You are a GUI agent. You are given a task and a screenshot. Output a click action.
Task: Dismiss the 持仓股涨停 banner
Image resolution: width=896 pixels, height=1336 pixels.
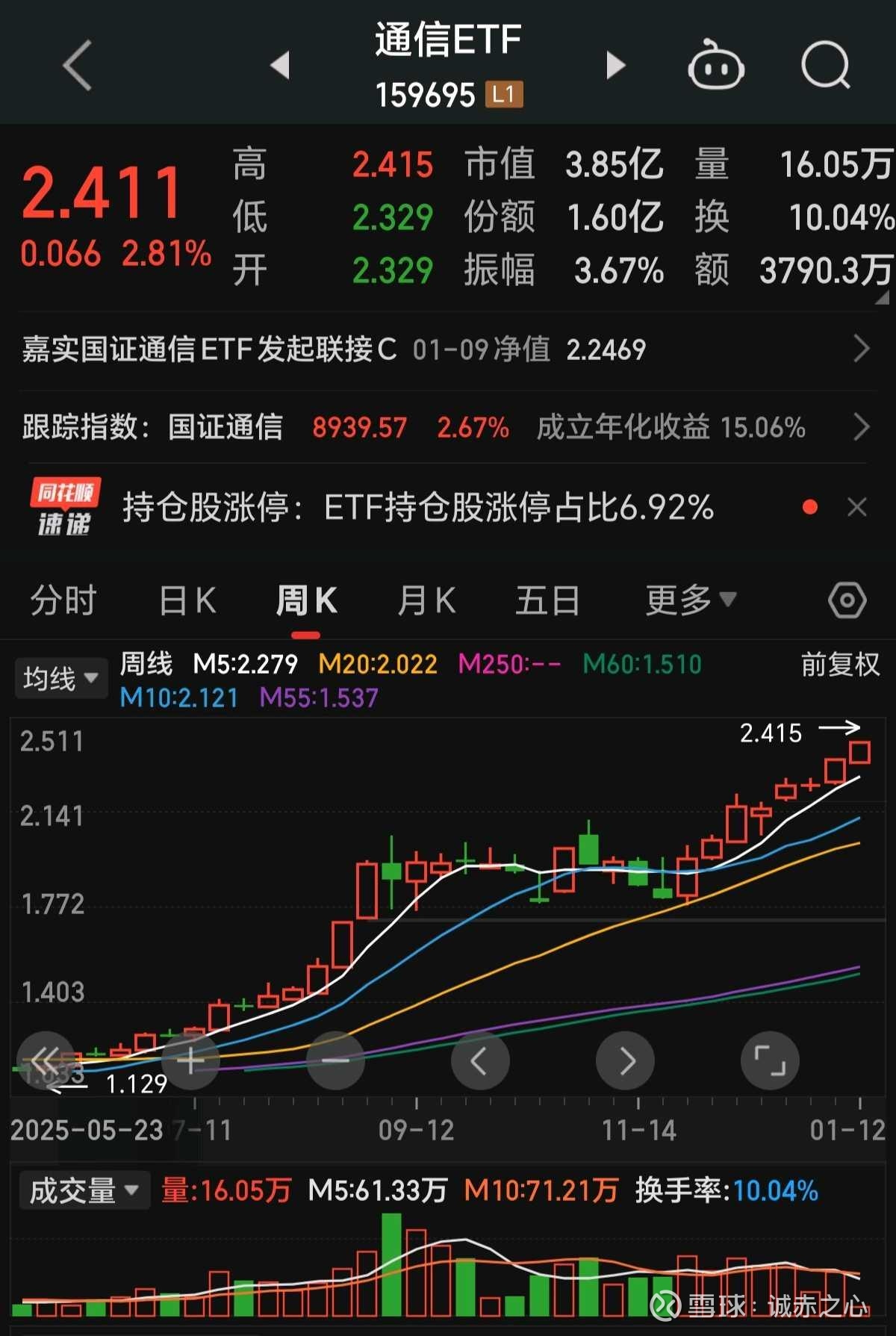click(857, 508)
